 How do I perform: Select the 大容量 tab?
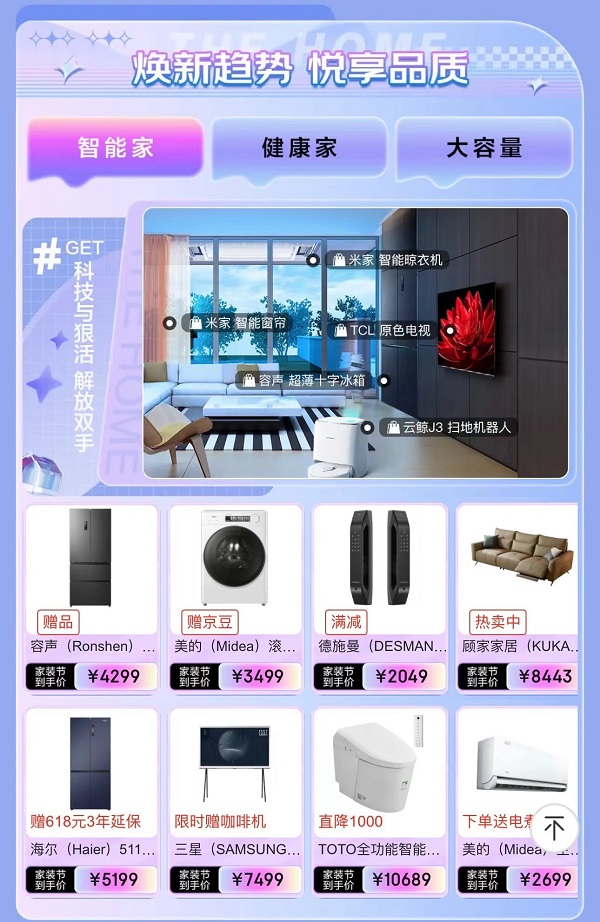(x=484, y=148)
